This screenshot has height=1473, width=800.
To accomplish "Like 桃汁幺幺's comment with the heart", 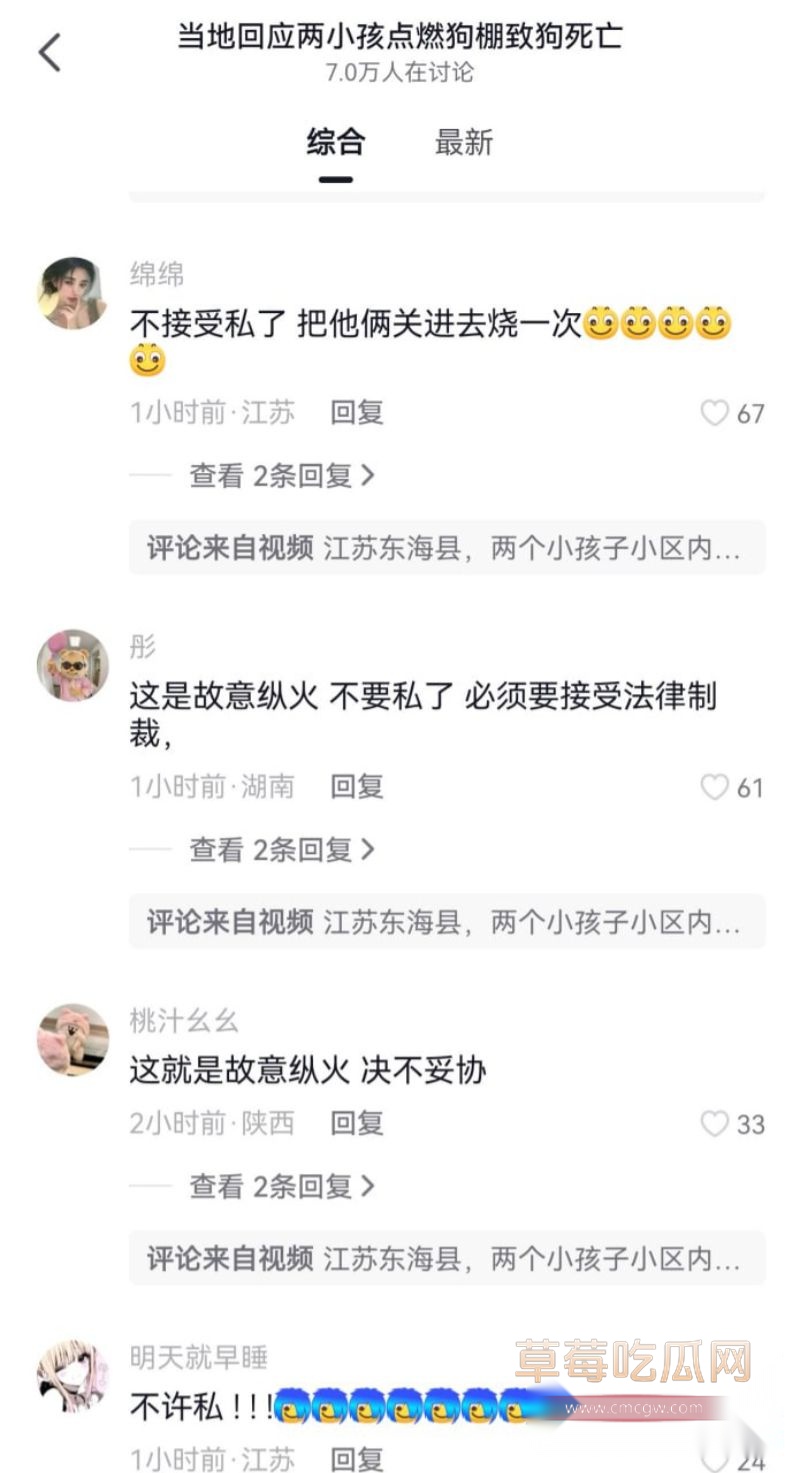I will point(716,1124).
